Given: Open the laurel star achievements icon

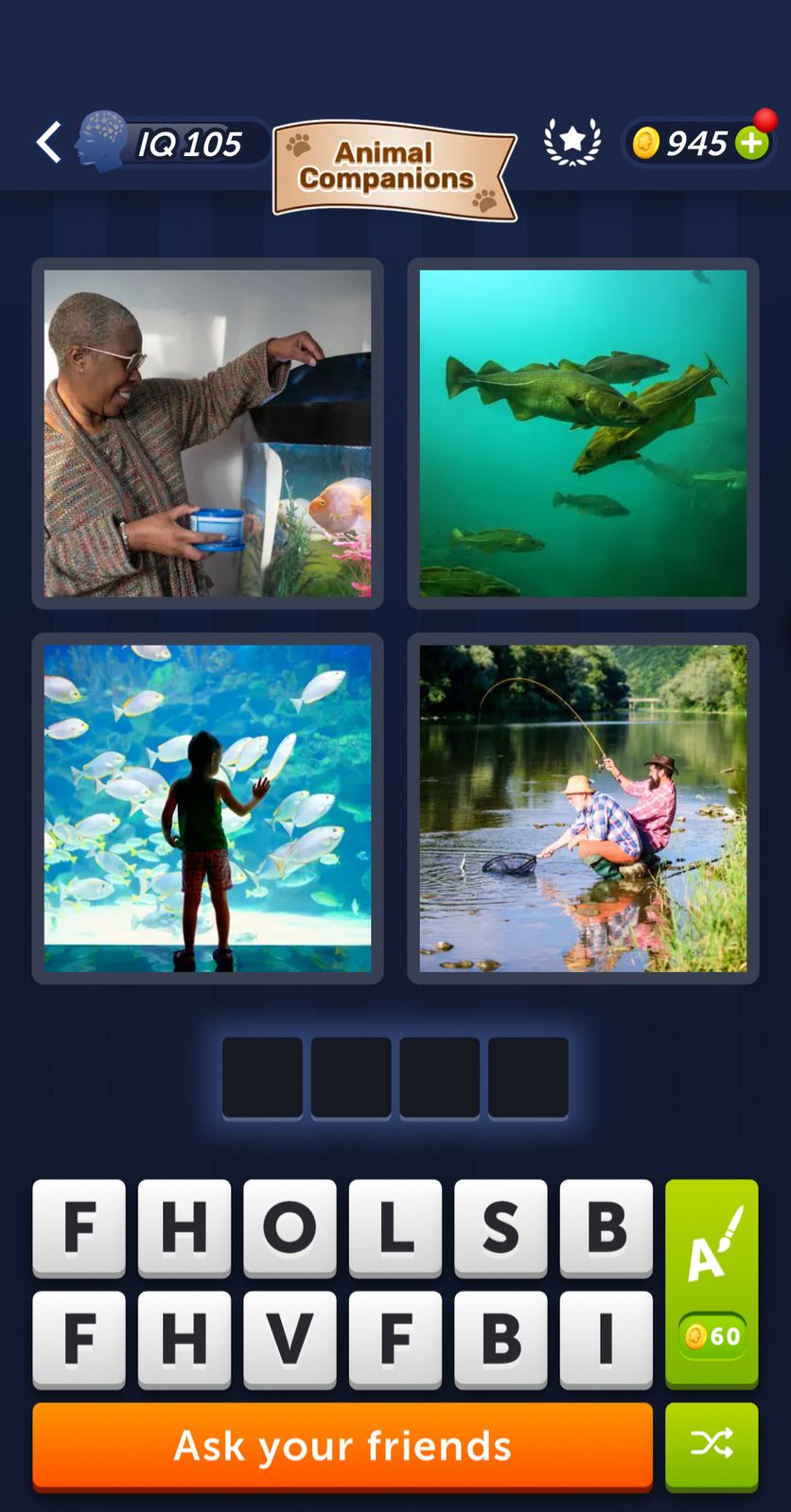Looking at the screenshot, I should pos(572,143).
